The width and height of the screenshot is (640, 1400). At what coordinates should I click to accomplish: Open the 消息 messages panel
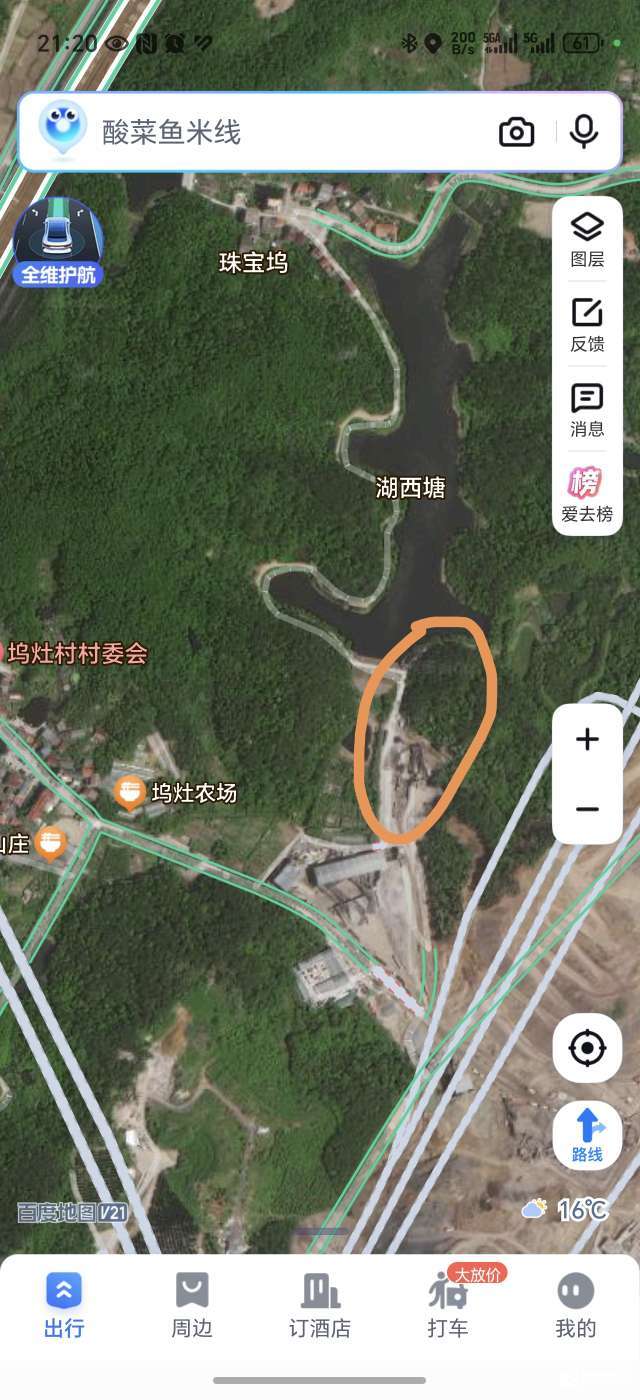587,410
